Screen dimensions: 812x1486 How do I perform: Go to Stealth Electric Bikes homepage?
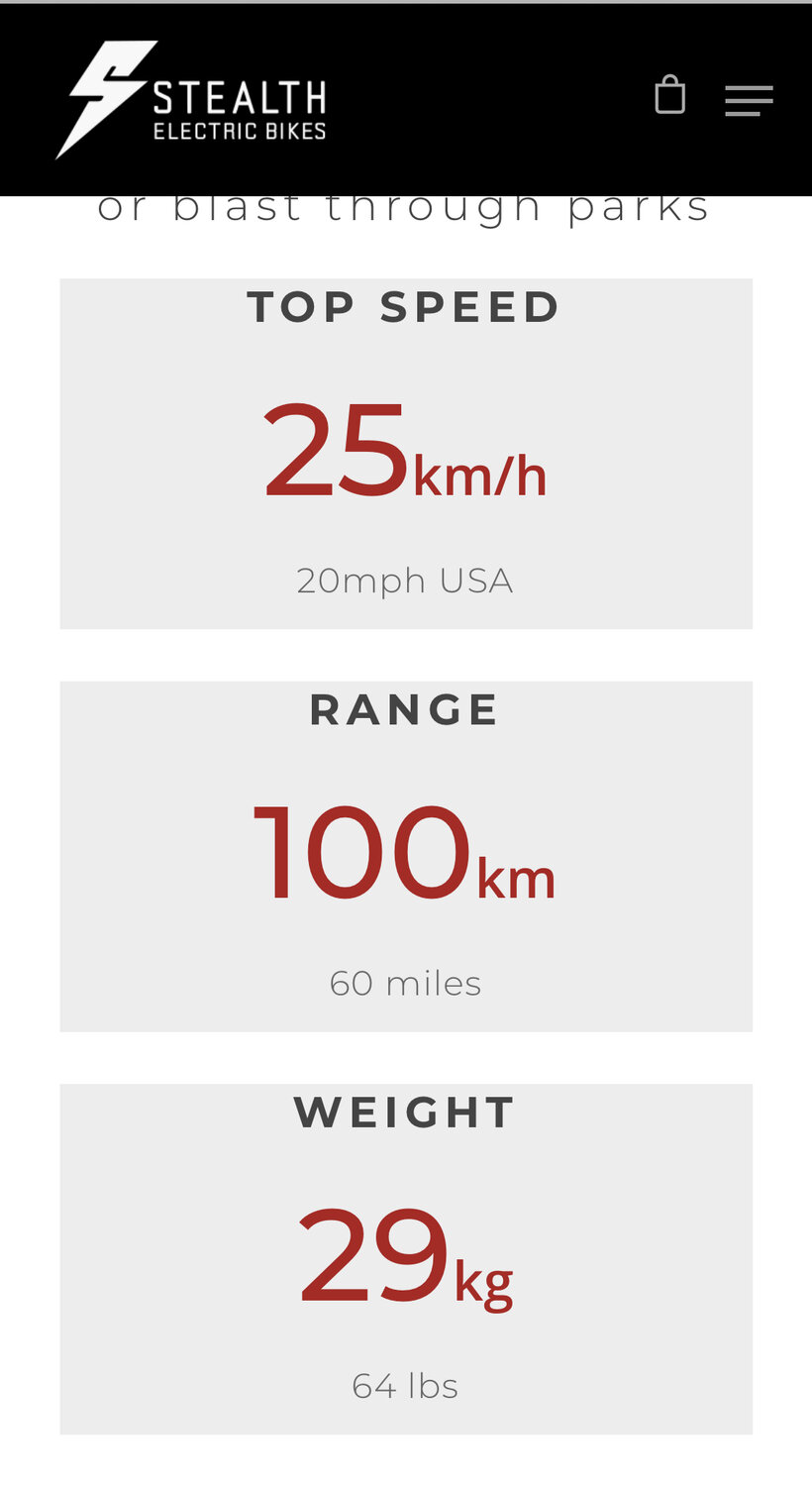coord(191,100)
